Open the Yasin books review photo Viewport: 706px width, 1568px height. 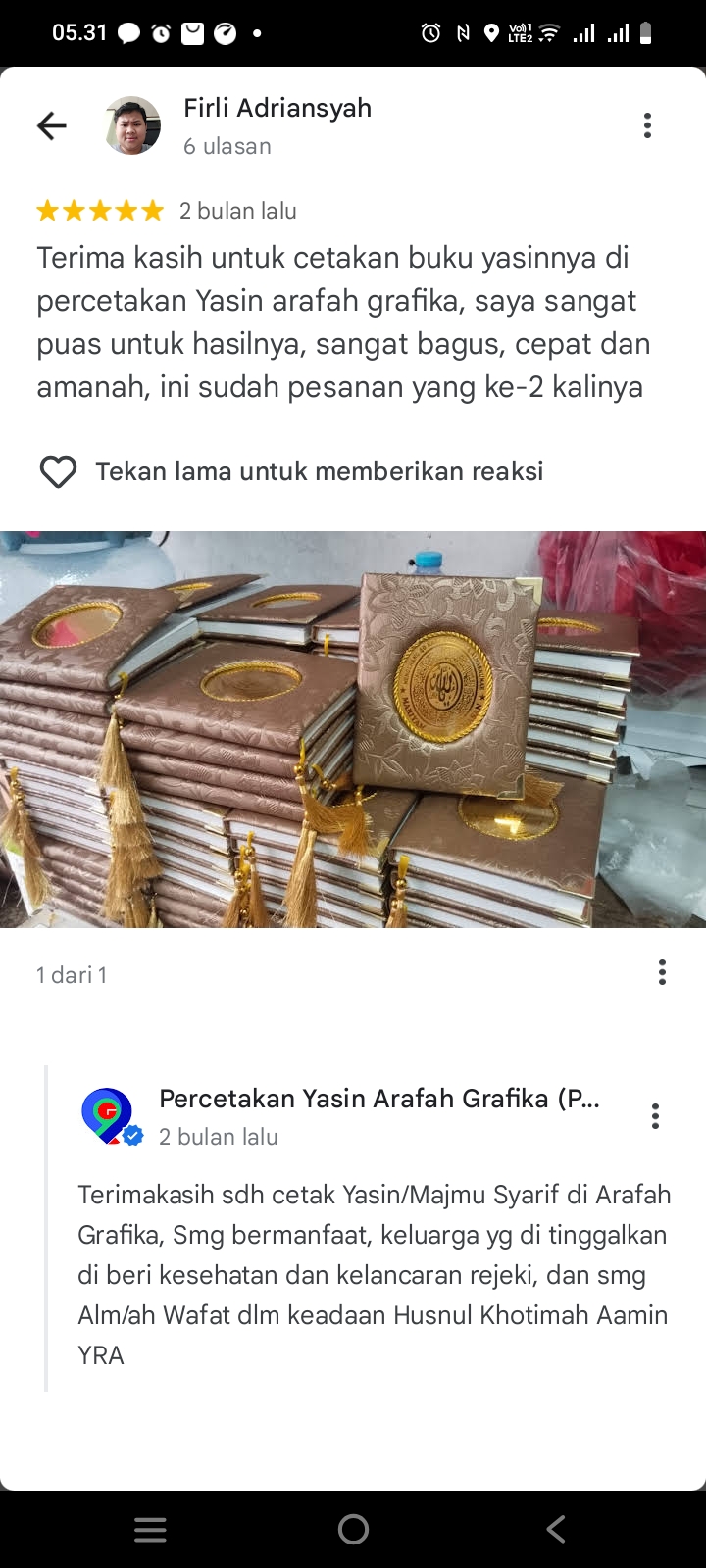click(x=353, y=729)
